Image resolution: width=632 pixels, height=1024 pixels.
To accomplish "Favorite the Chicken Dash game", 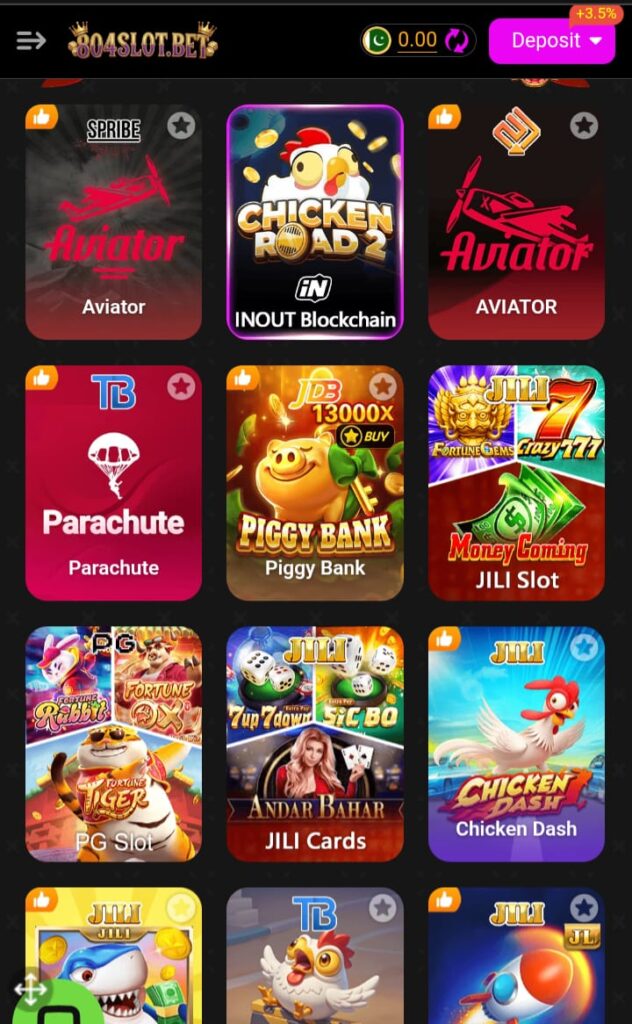I will [584, 647].
